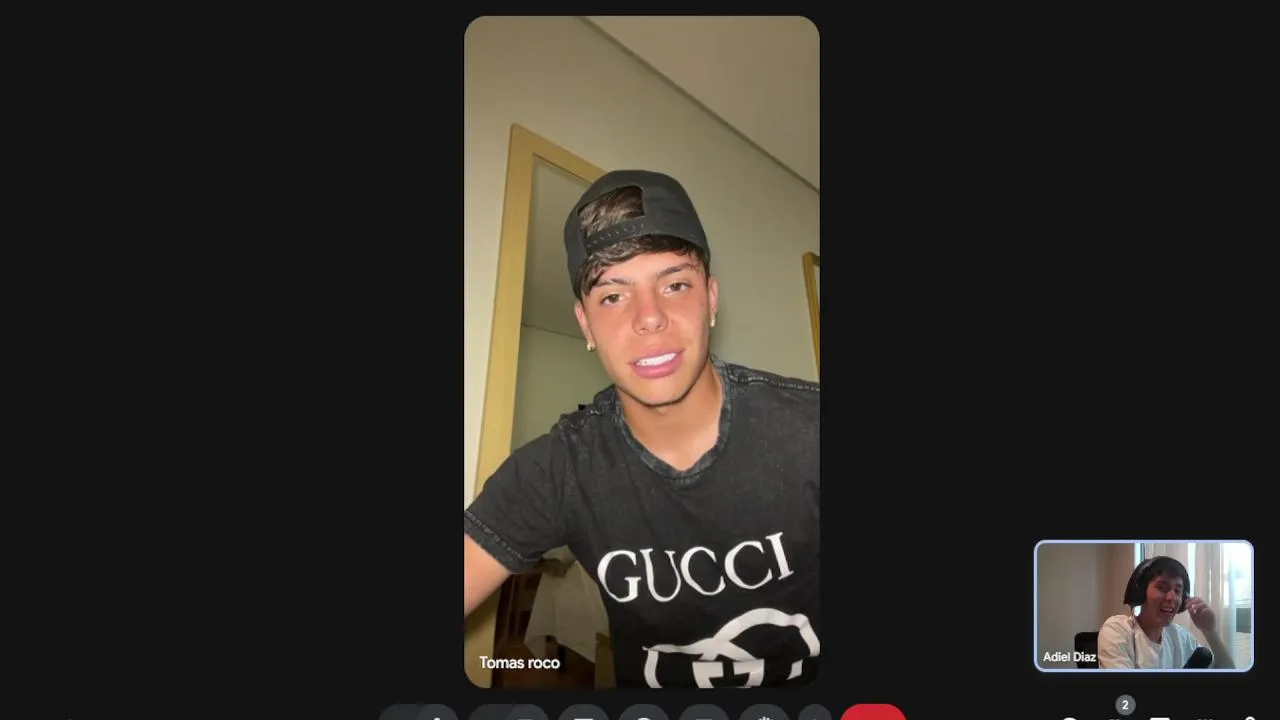Open Adiel Diaz's self-view tile

pyautogui.click(x=1143, y=605)
